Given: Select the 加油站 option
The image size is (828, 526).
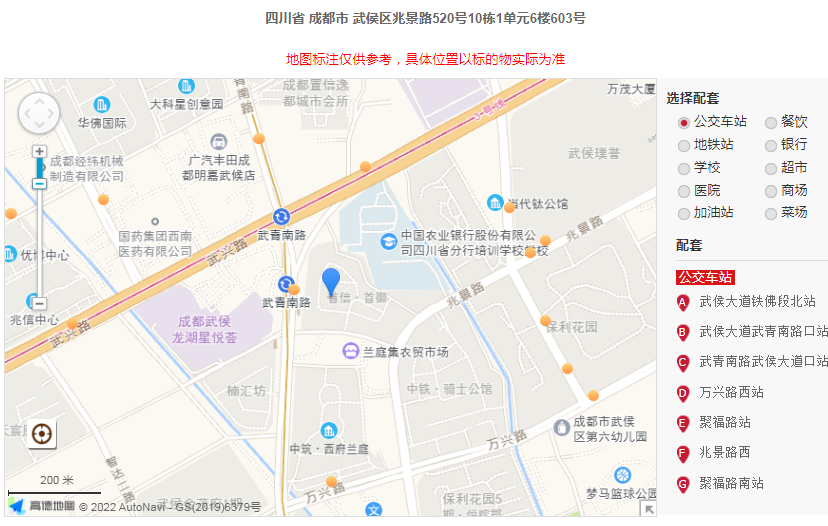Looking at the screenshot, I should [684, 213].
